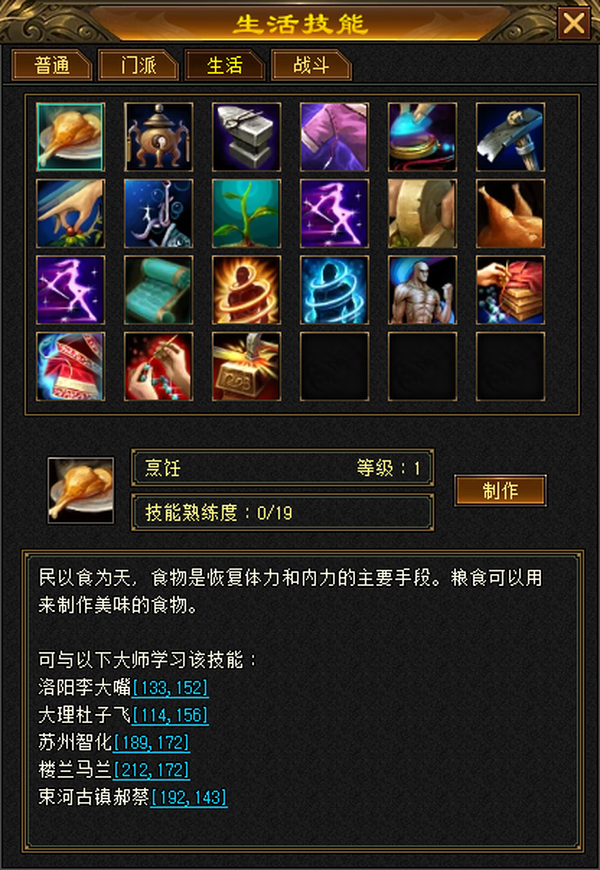Open coordinates link for 大理杜子飞
Image resolution: width=600 pixels, height=870 pixels.
[170, 715]
